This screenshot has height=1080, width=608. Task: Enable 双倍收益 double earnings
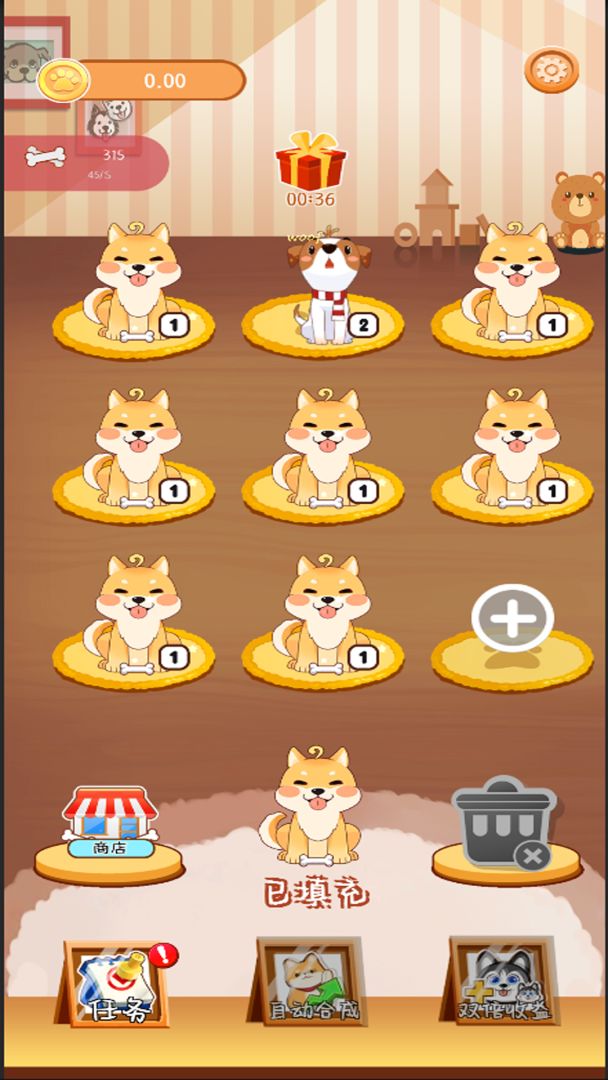click(x=503, y=983)
